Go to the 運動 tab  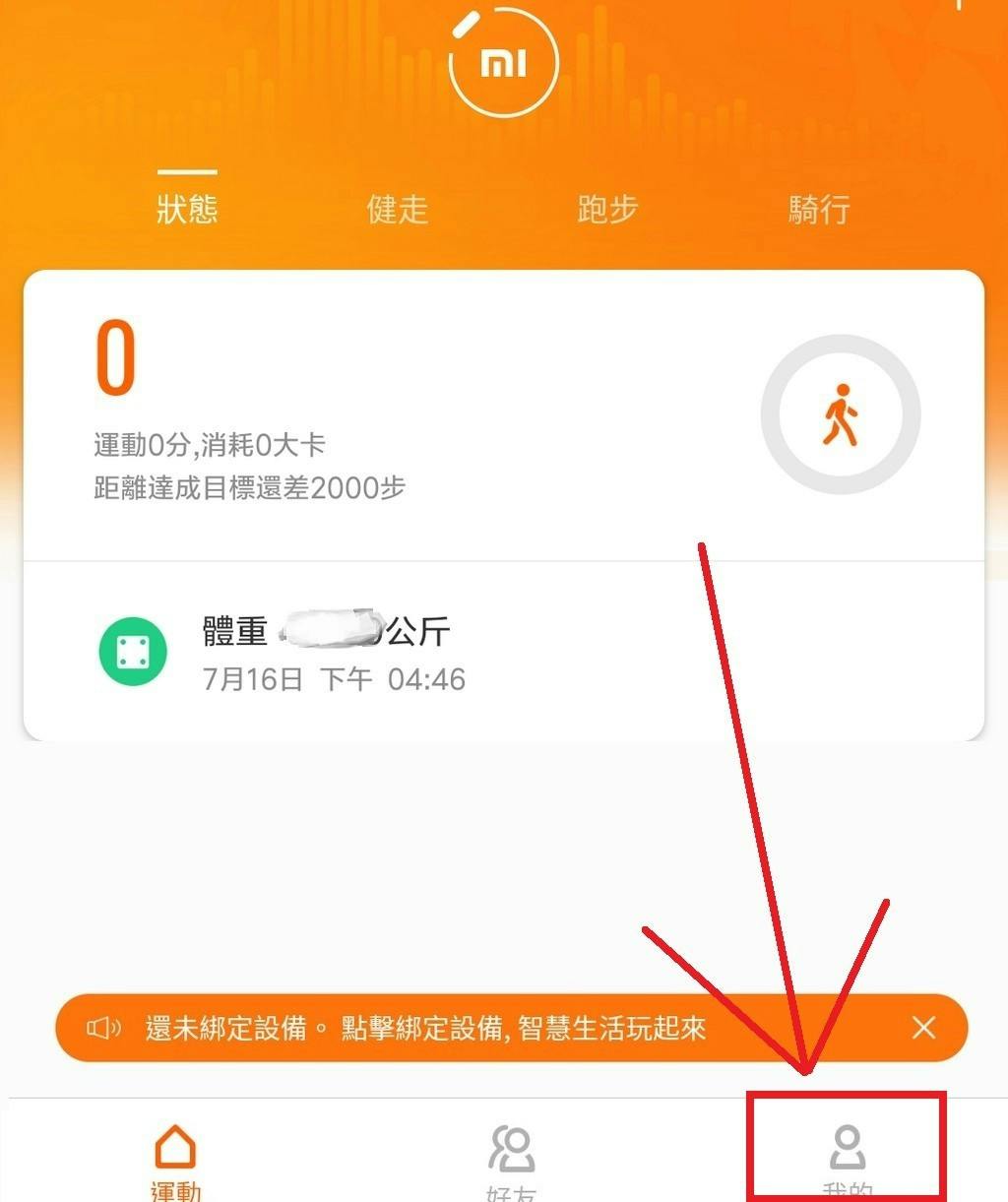tap(176, 1160)
